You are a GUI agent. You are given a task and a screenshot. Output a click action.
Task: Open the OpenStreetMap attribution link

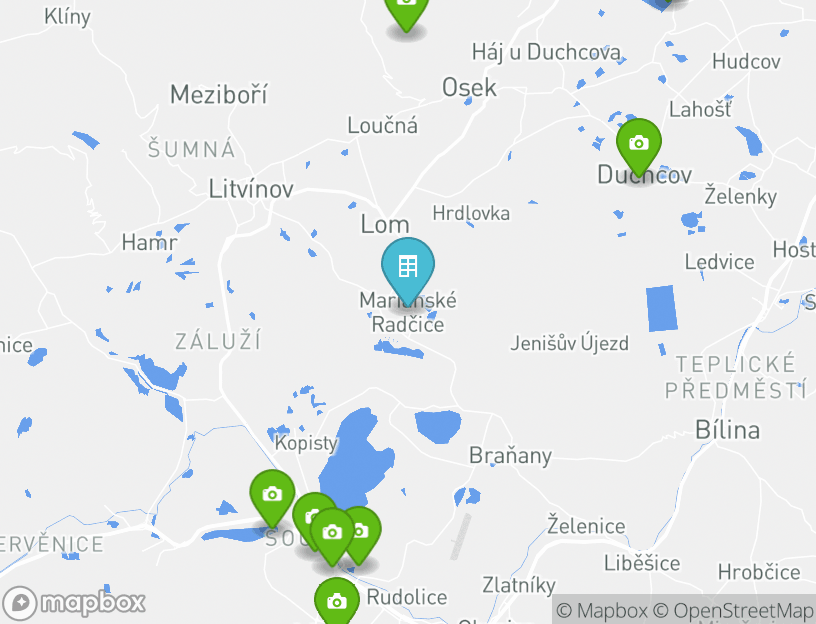[x=733, y=610]
